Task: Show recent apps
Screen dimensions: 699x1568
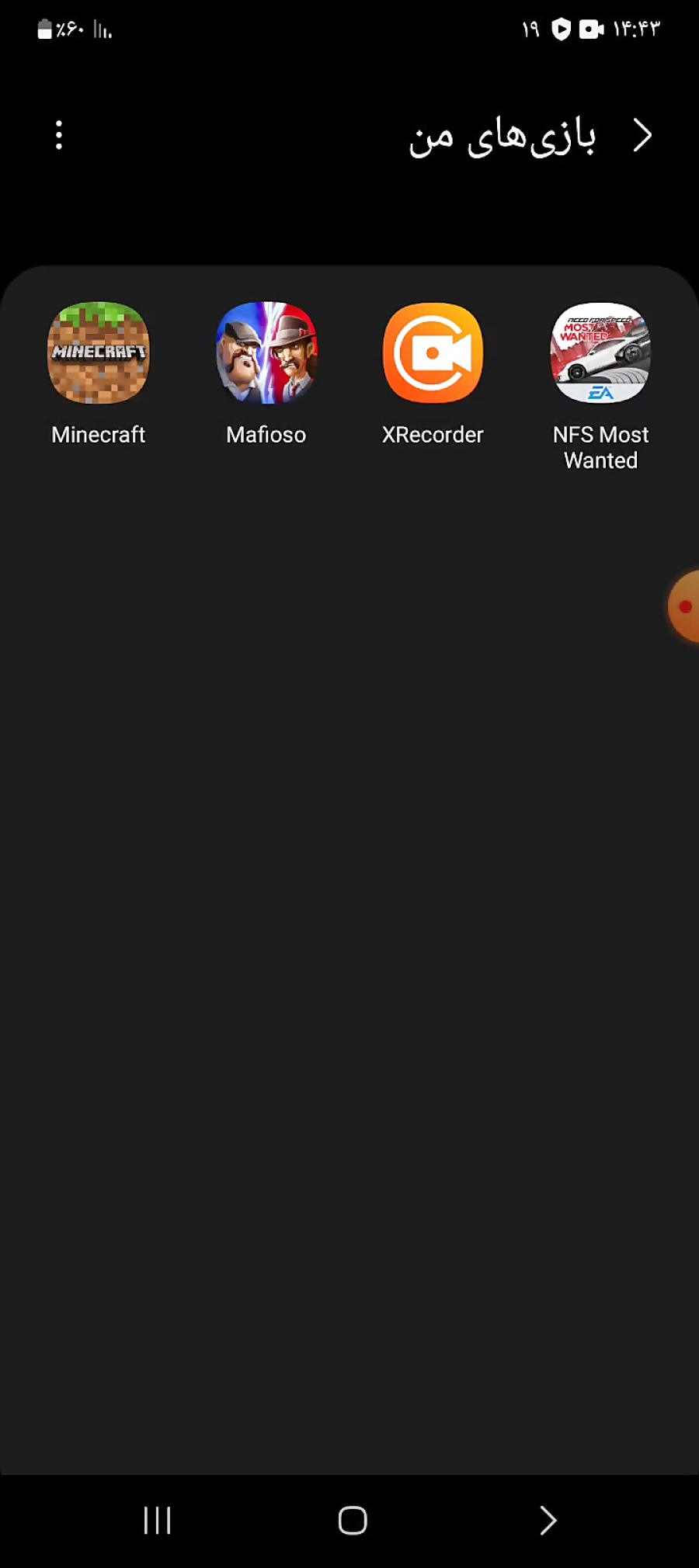Action: tap(157, 1520)
